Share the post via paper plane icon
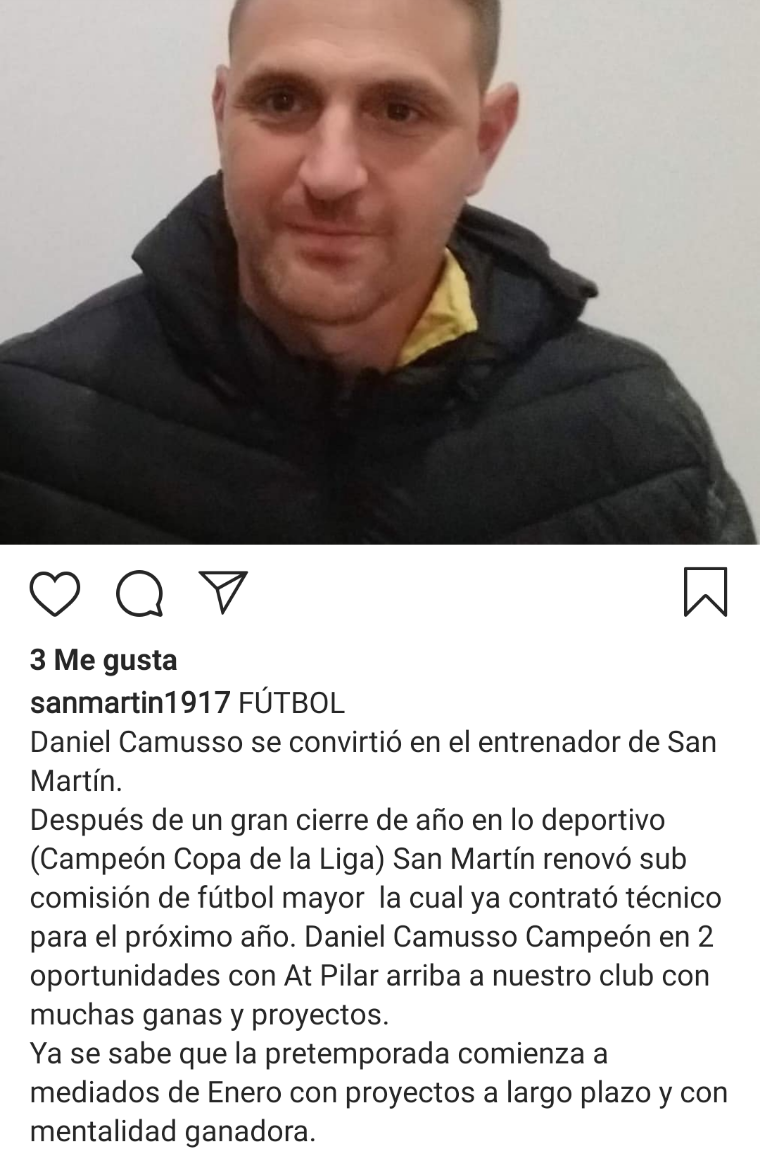Image resolution: width=760 pixels, height=1155 pixels. 222,591
